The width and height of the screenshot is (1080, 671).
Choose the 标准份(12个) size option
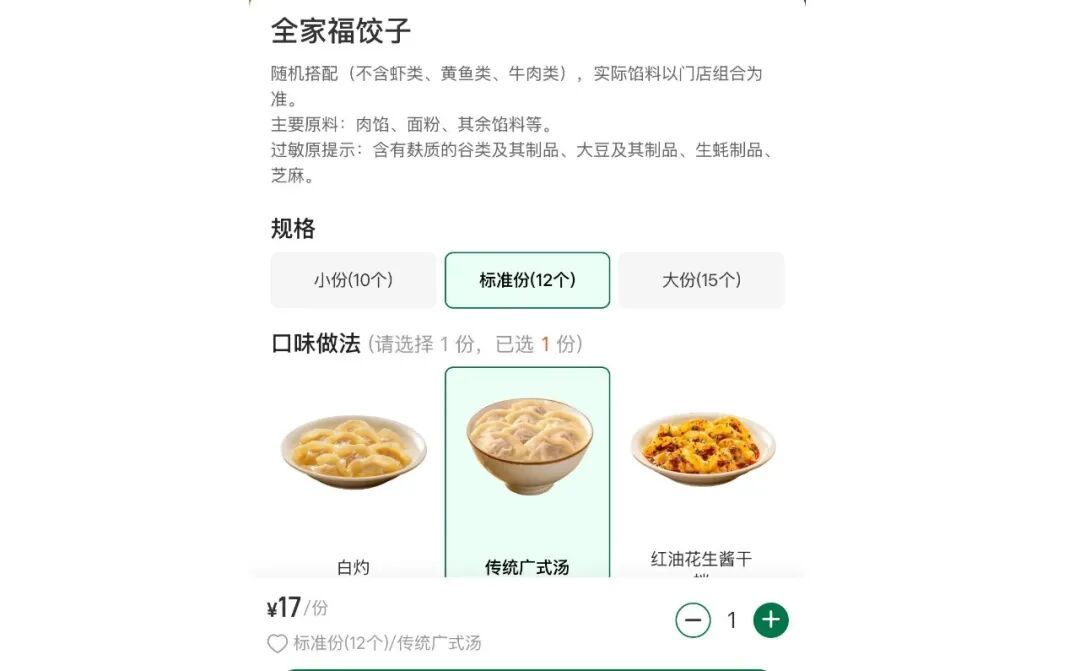coord(527,280)
